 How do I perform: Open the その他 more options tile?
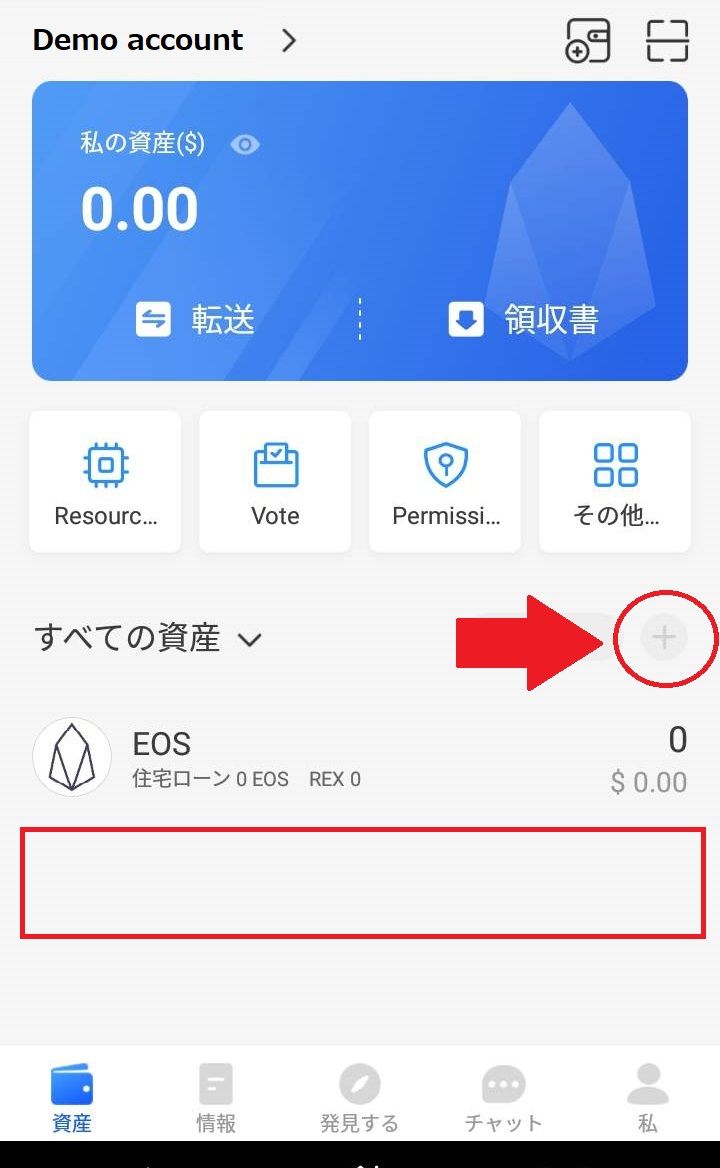pyautogui.click(x=615, y=481)
